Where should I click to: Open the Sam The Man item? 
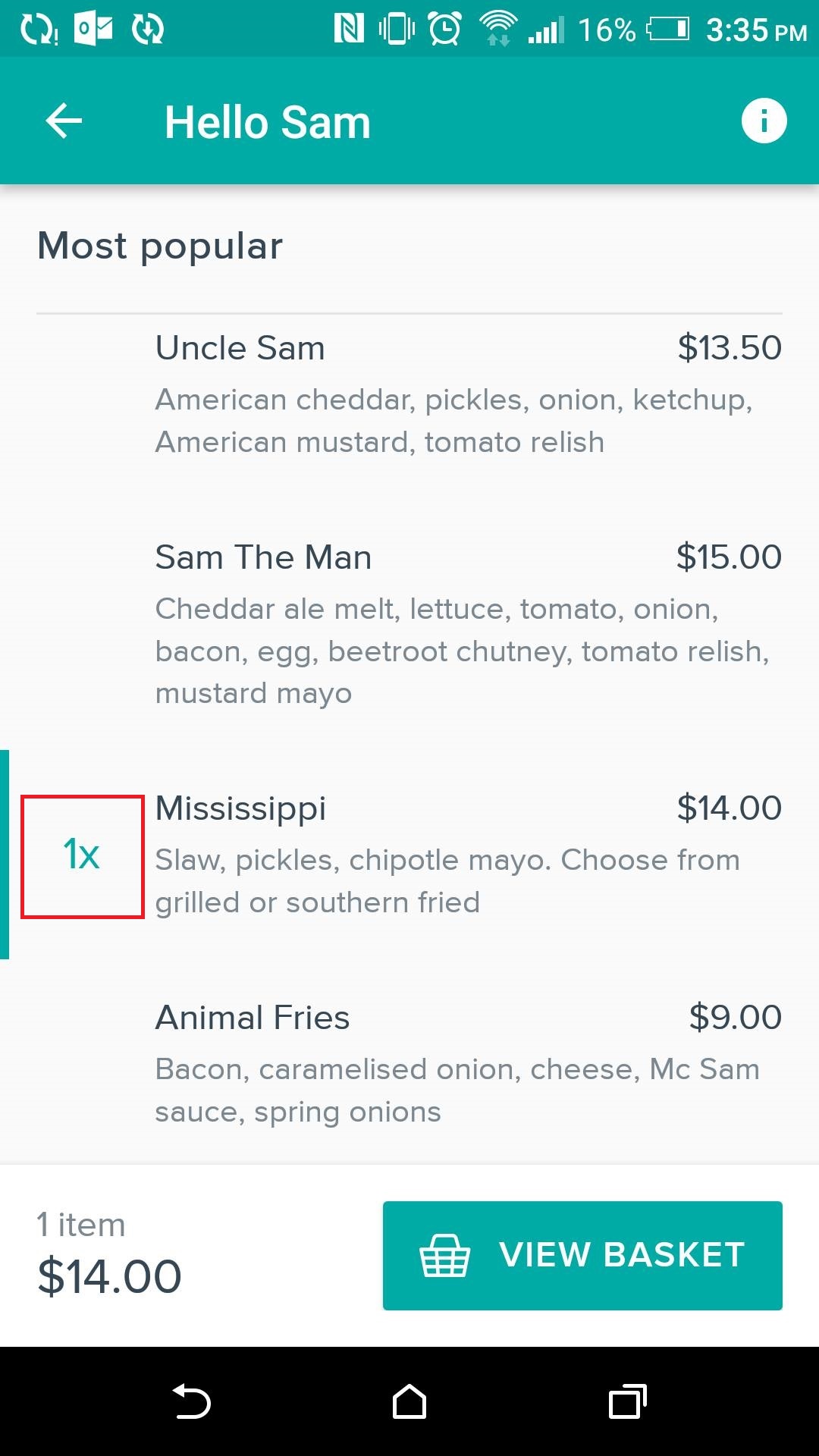click(x=409, y=623)
